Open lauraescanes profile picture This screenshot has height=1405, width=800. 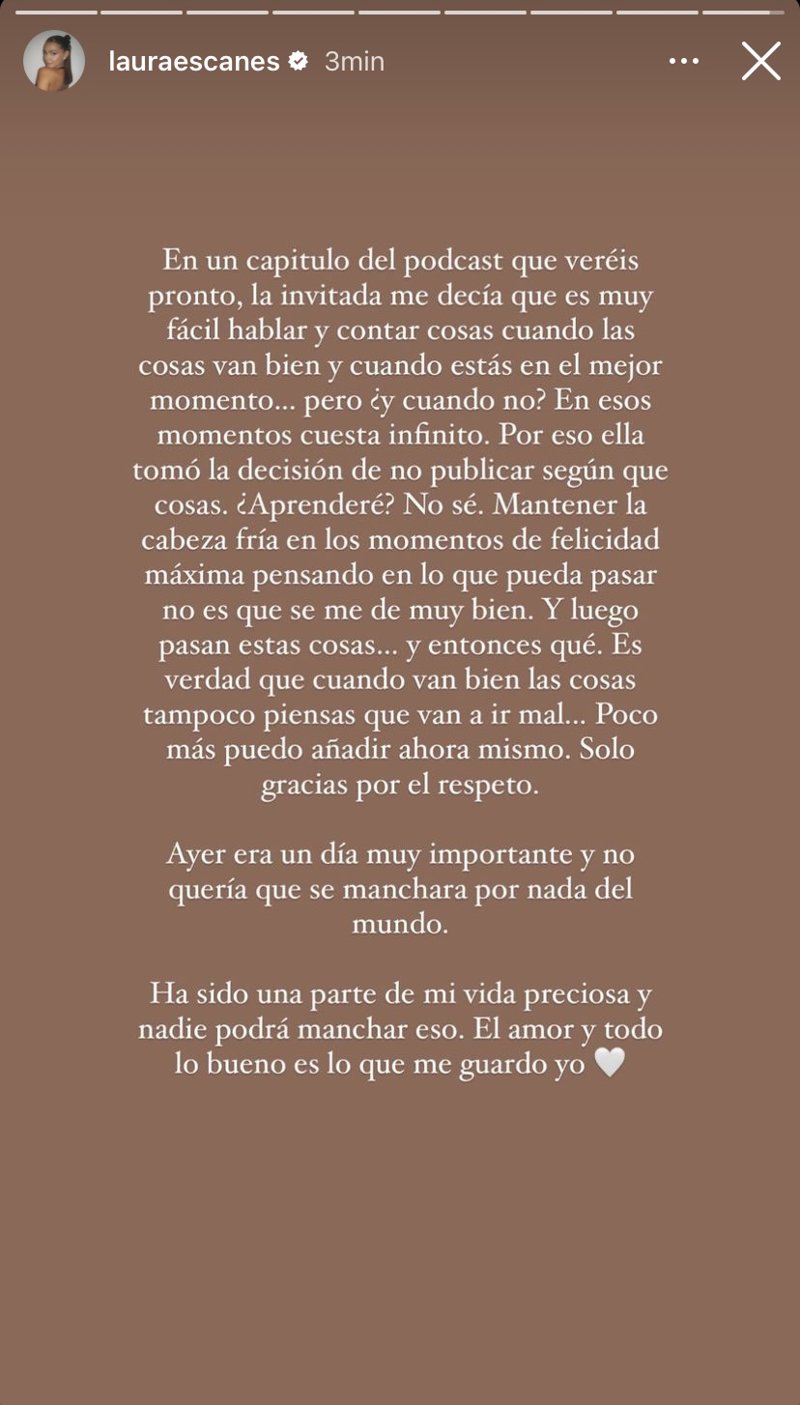(54, 61)
